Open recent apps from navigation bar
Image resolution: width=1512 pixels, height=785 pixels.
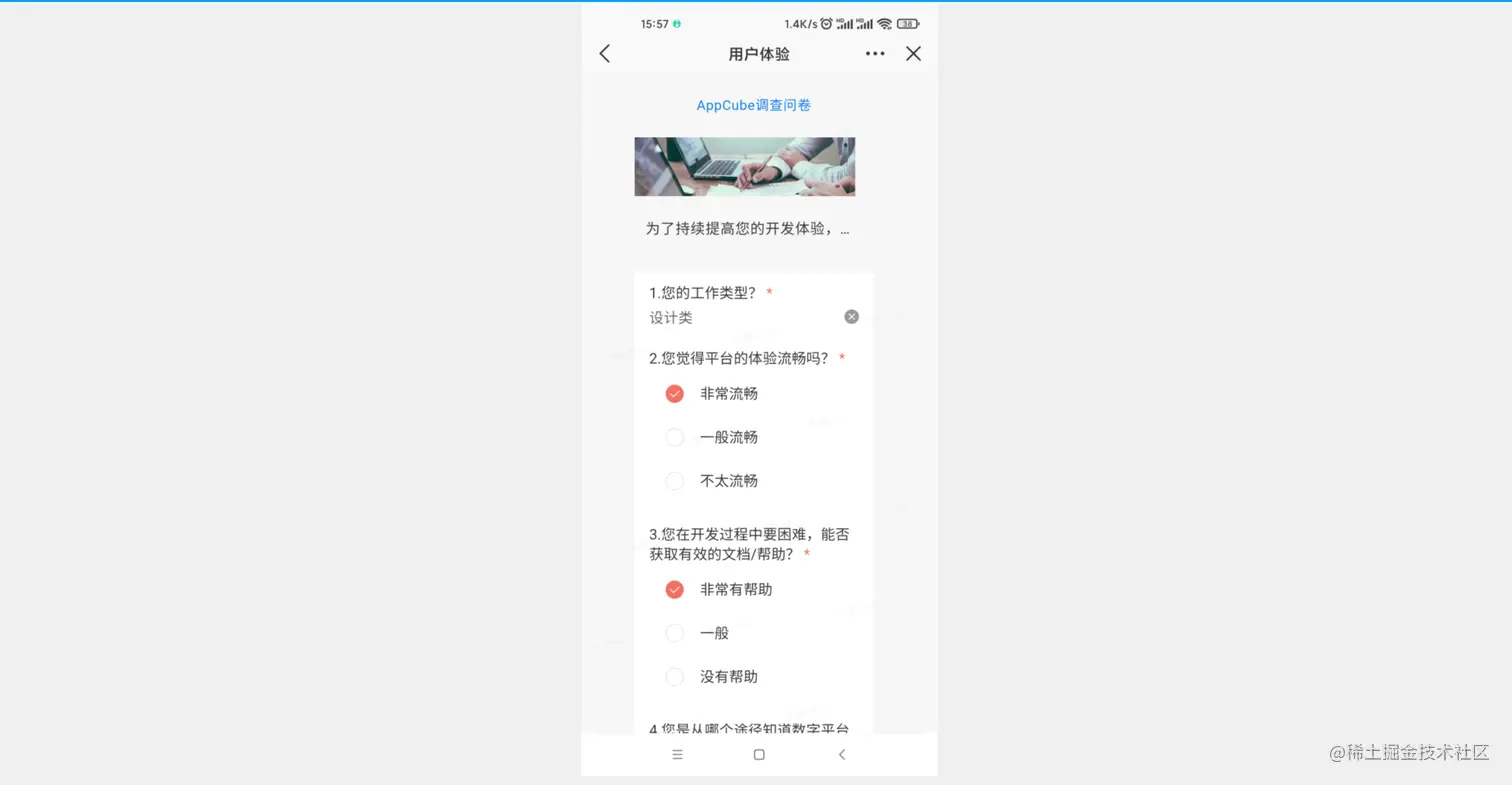[677, 755]
